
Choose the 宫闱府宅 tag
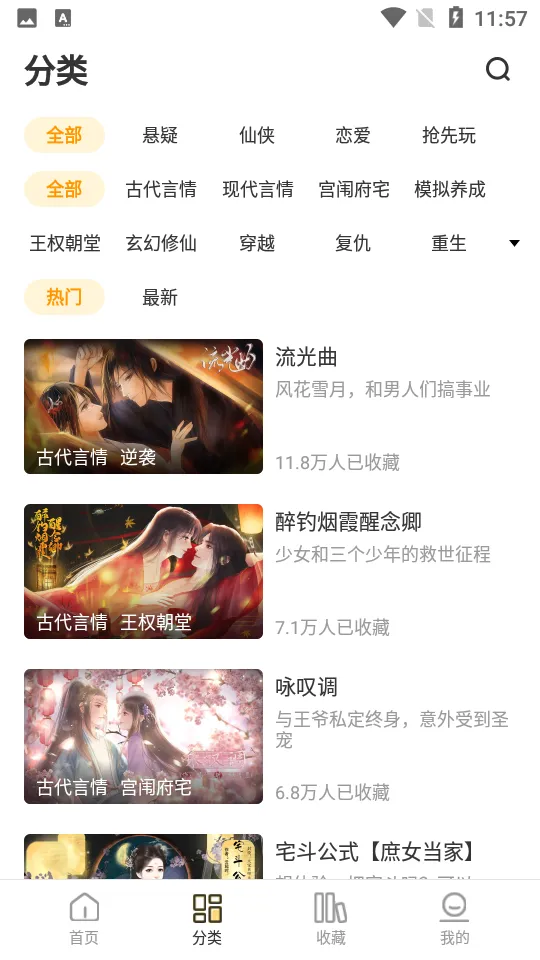(x=353, y=189)
